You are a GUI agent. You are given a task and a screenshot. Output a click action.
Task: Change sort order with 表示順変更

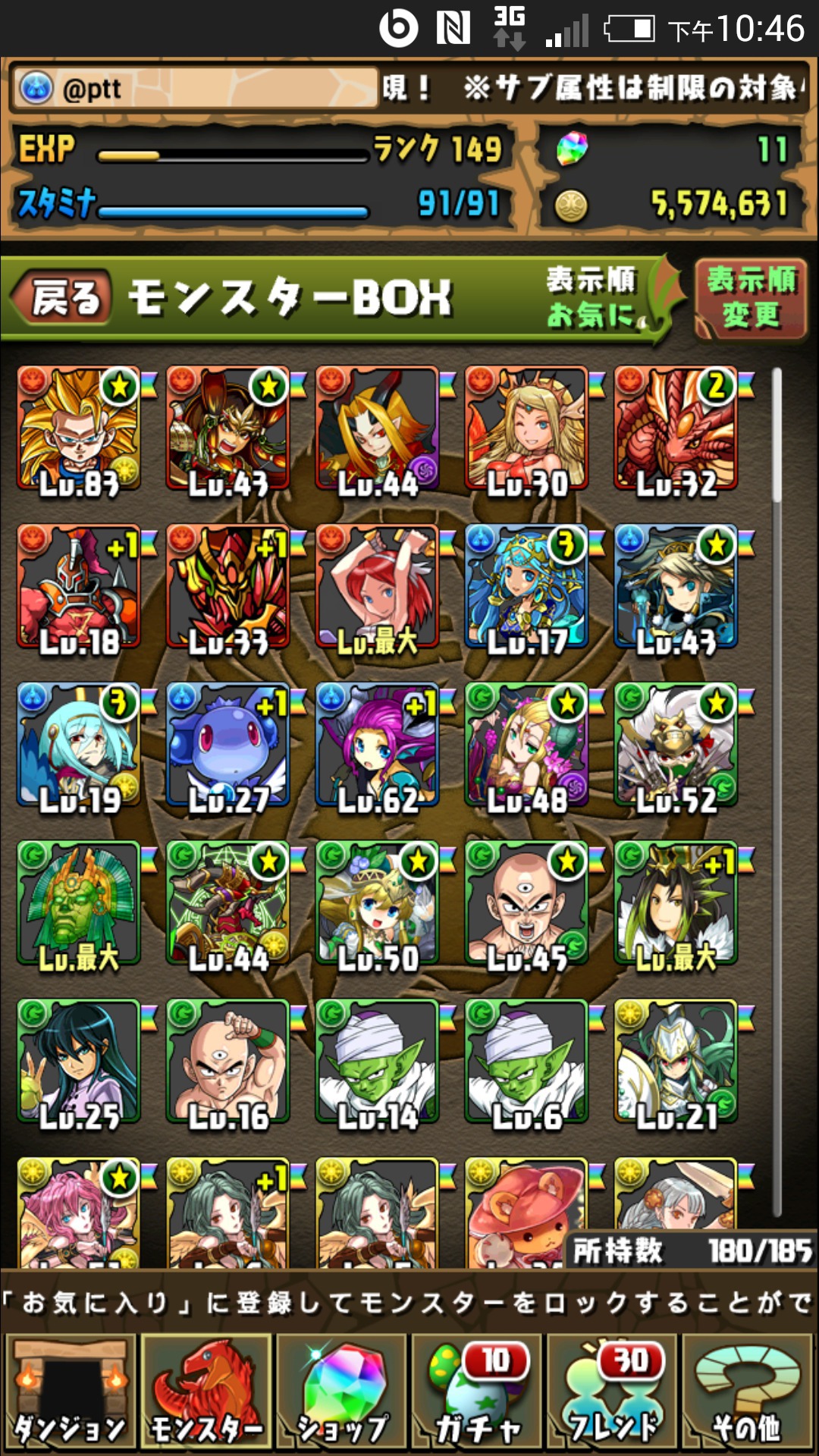[x=750, y=298]
